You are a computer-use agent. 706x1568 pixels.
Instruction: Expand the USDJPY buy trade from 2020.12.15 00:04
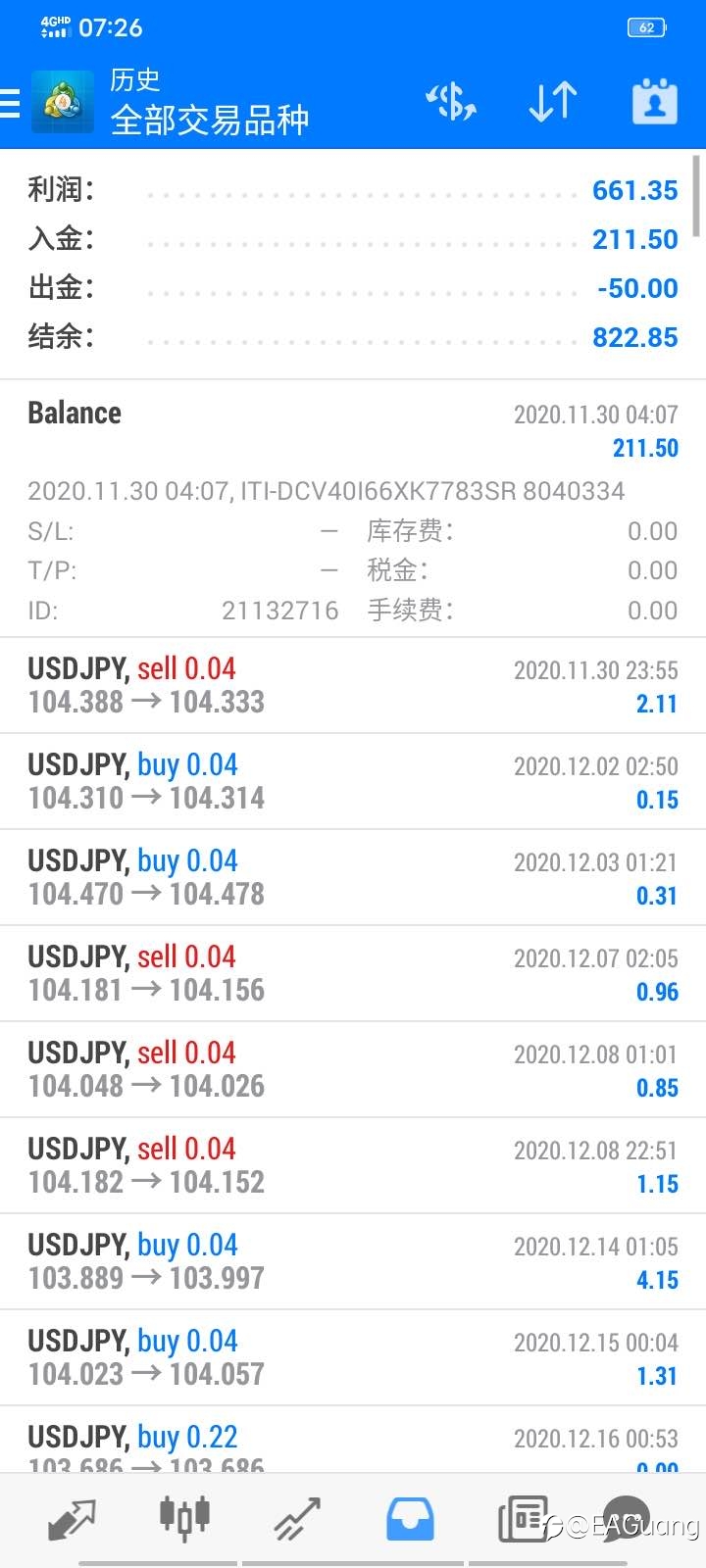pyautogui.click(x=353, y=1357)
